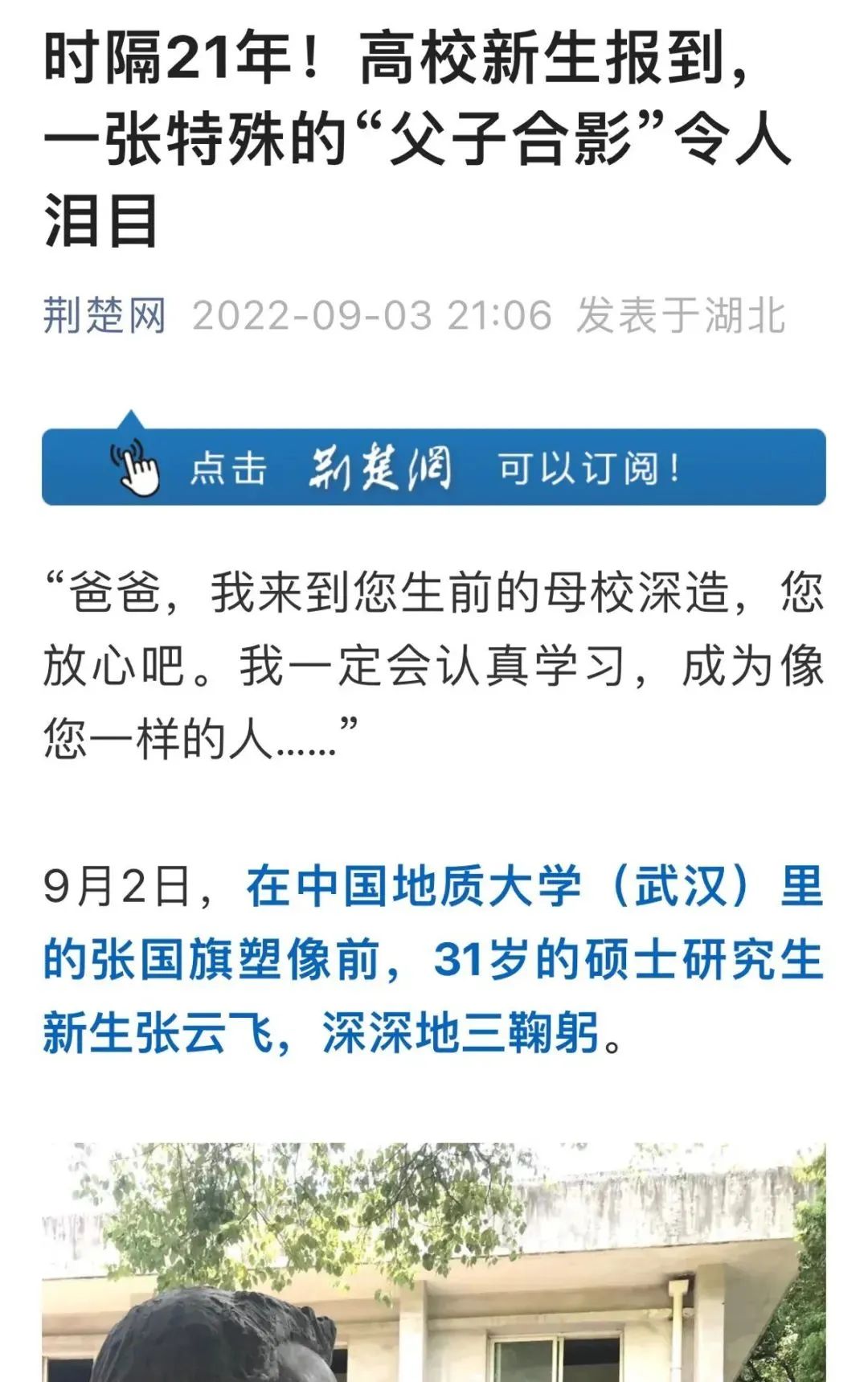868x1382 pixels.
Task: Open the article photo of the statue
Action: [434, 1262]
